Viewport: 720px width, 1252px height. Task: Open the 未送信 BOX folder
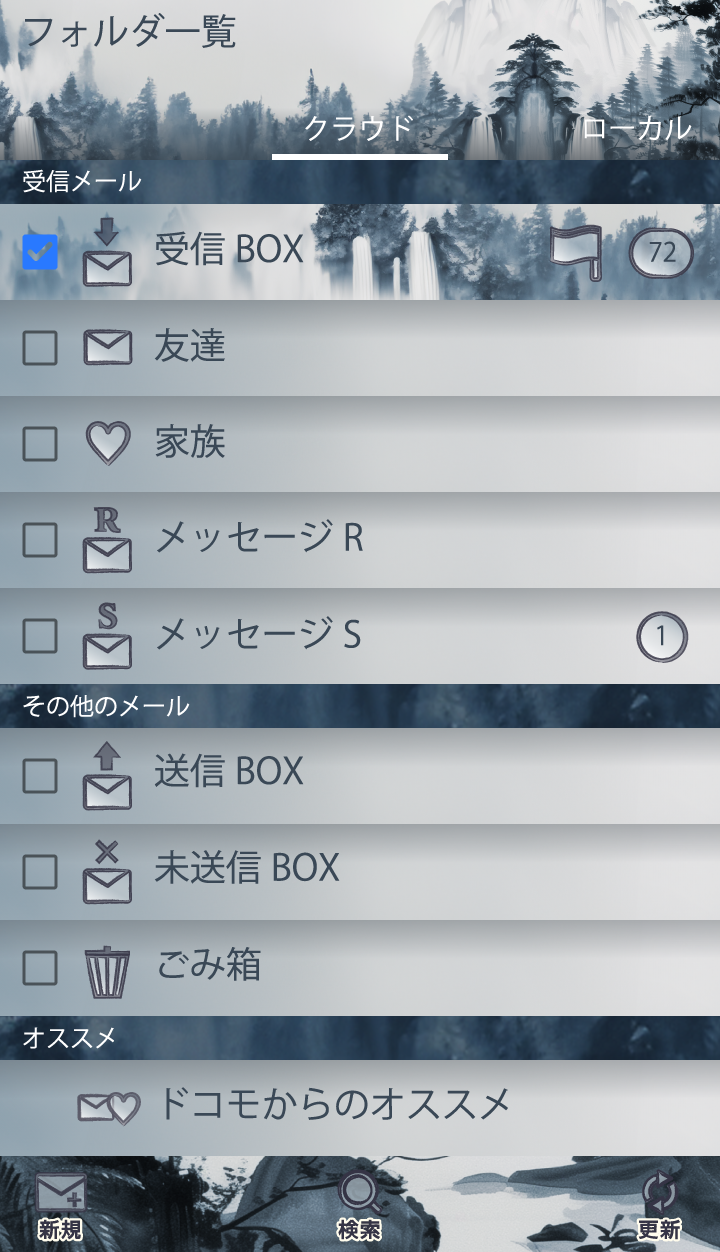248,867
